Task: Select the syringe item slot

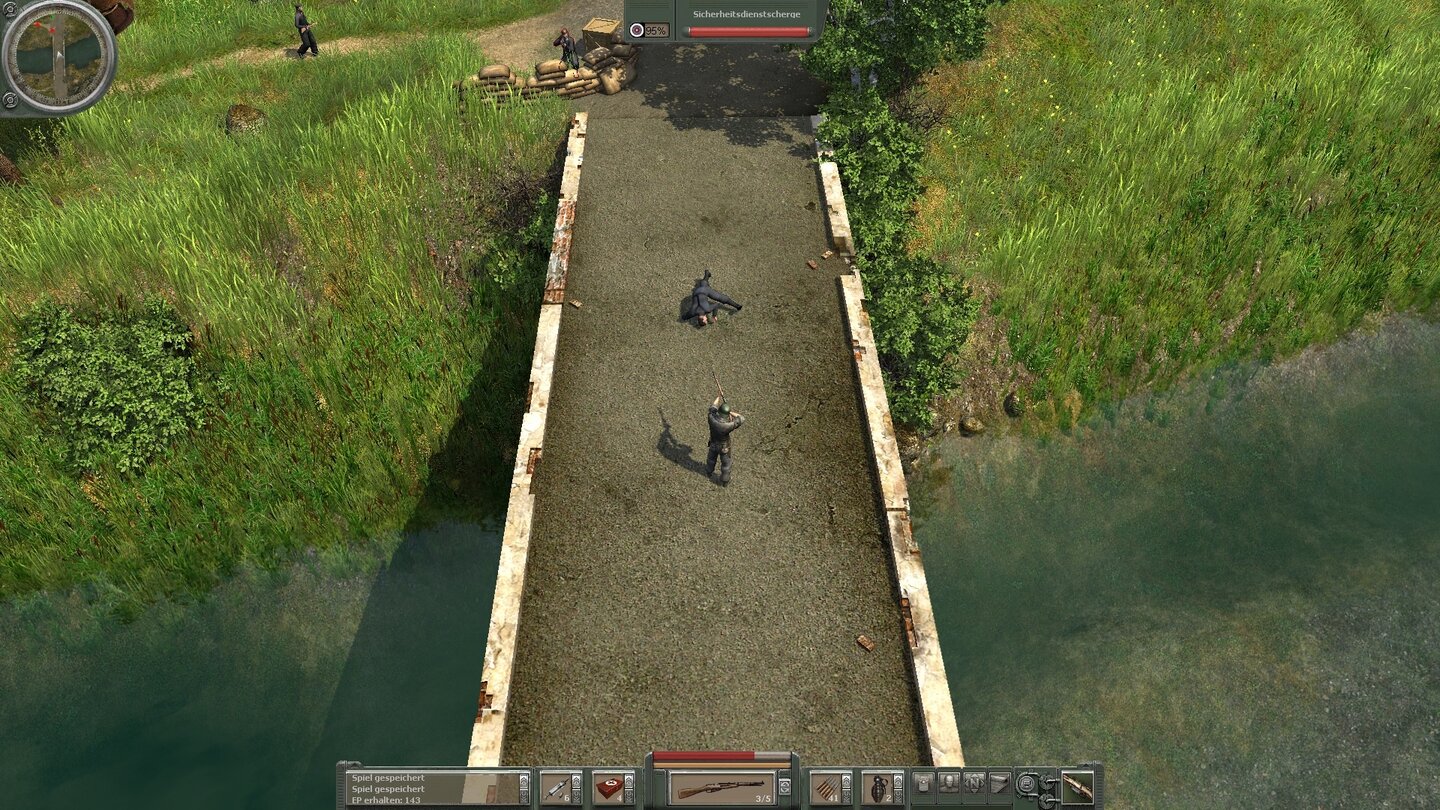Action: pos(557,787)
